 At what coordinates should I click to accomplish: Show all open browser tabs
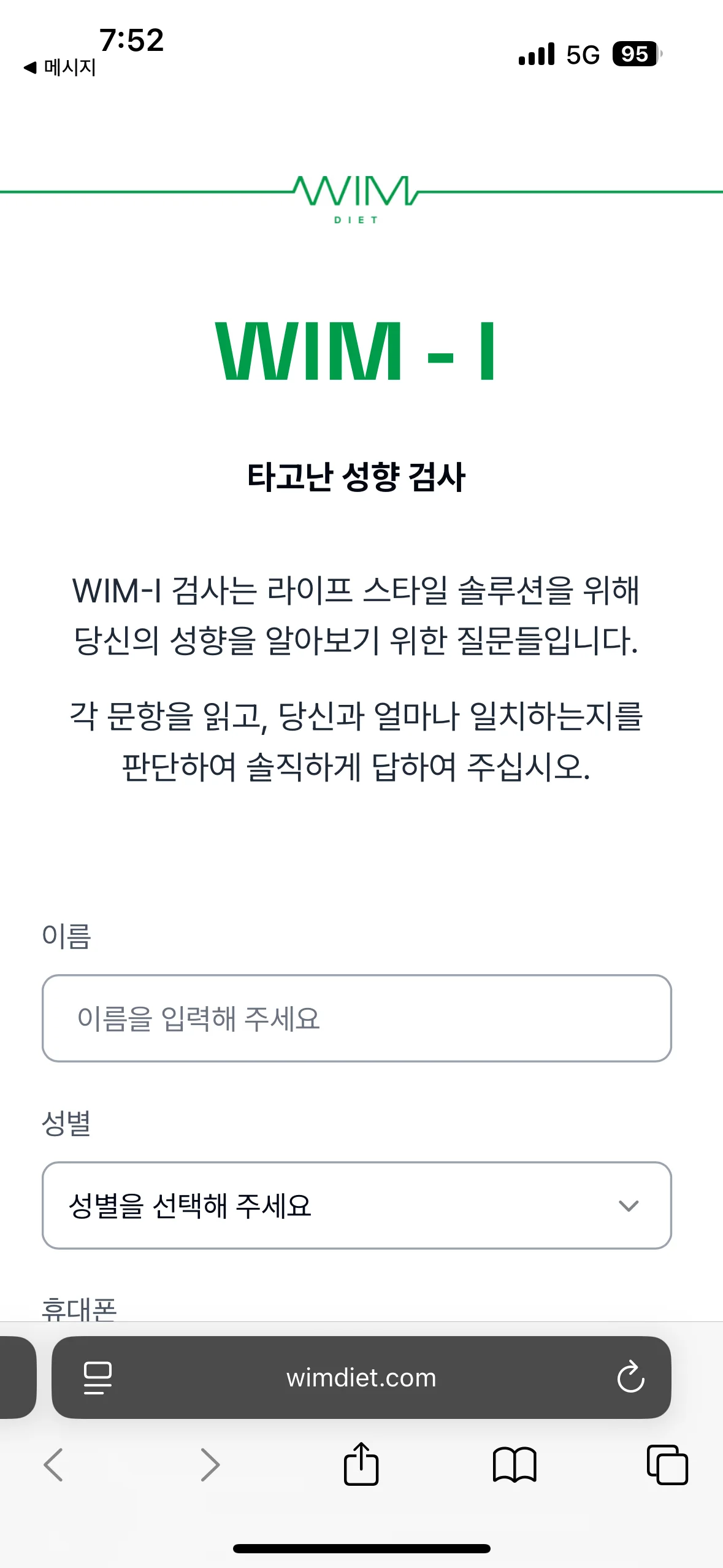pos(667,1465)
